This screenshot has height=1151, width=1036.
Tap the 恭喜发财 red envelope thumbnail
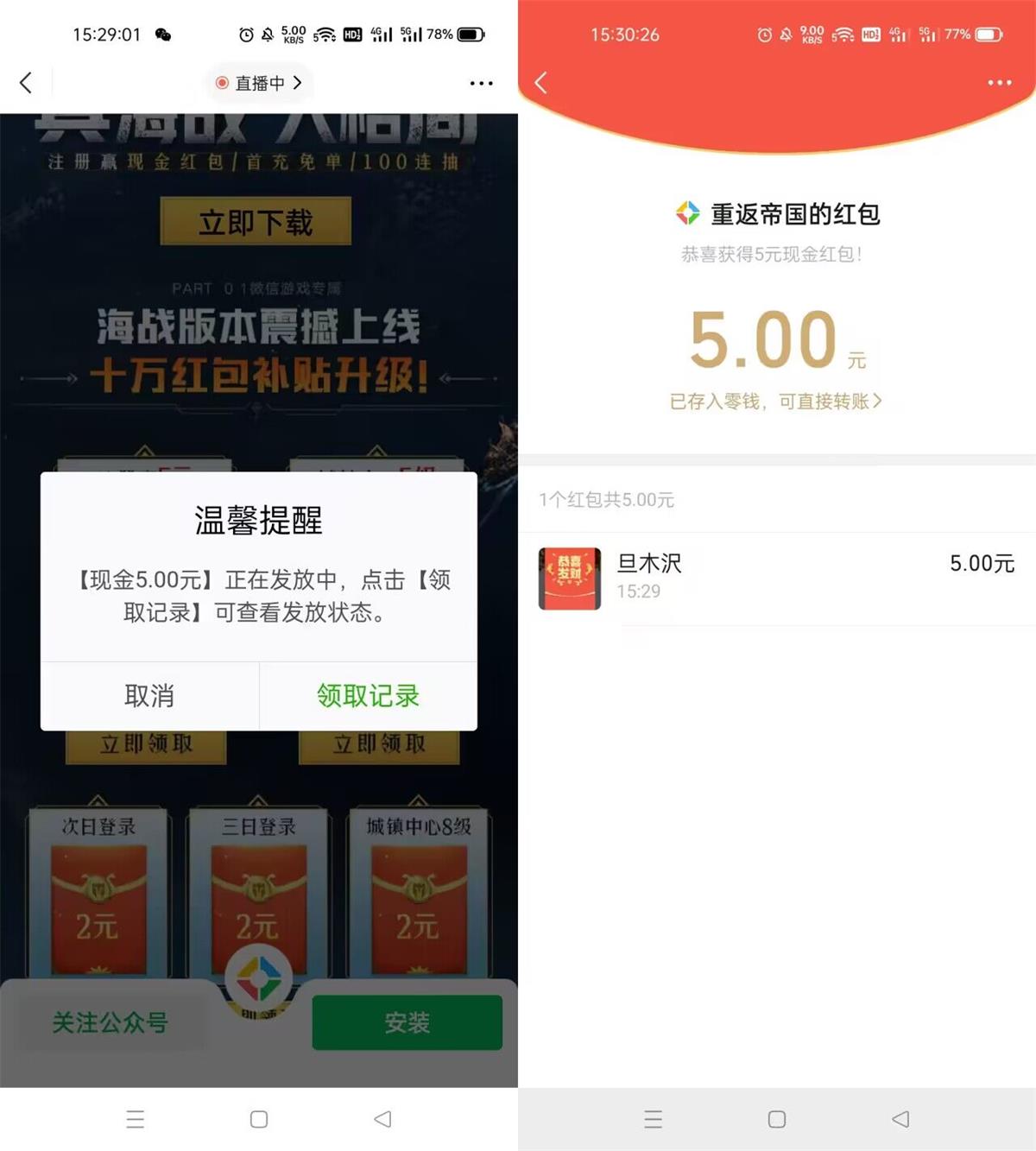coord(567,579)
